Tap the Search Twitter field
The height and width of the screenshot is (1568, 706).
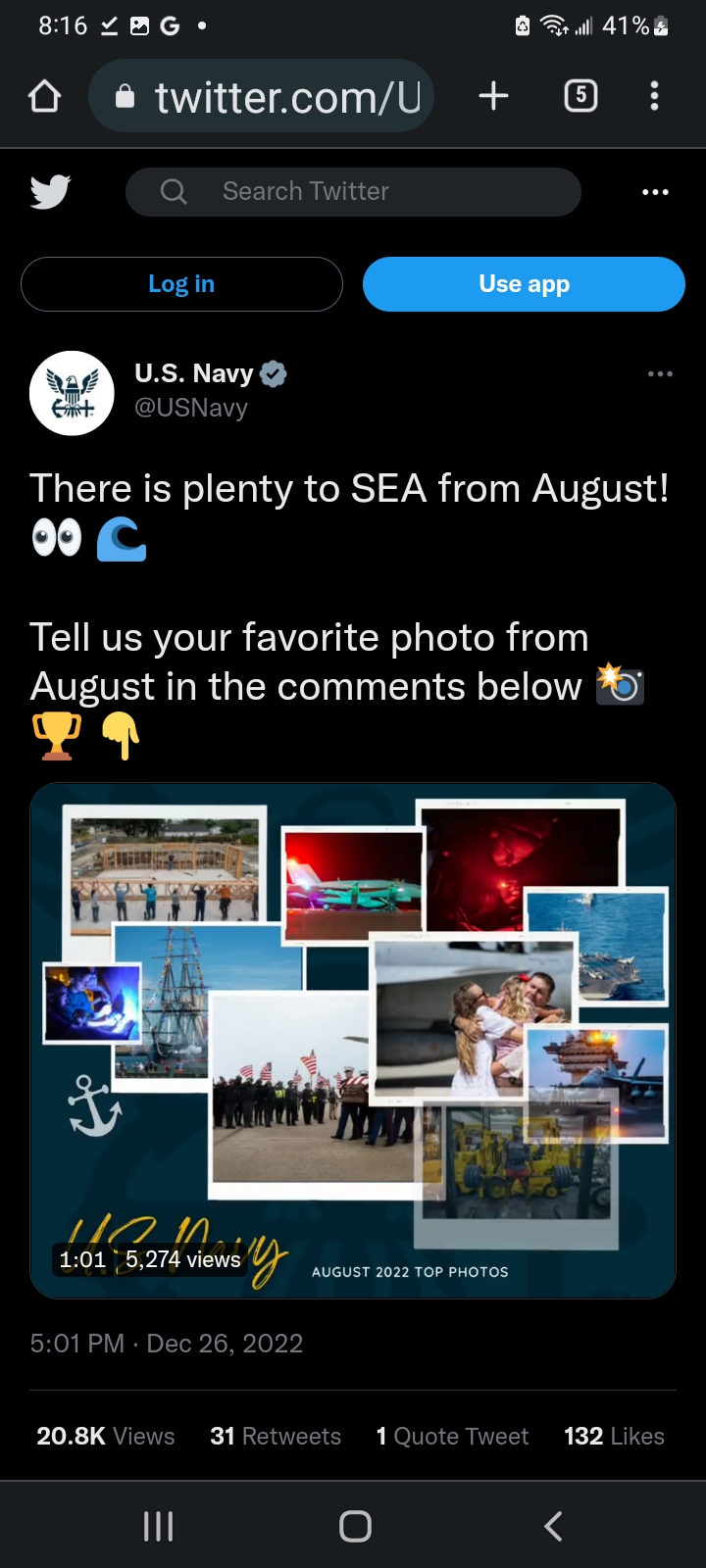[x=353, y=191]
